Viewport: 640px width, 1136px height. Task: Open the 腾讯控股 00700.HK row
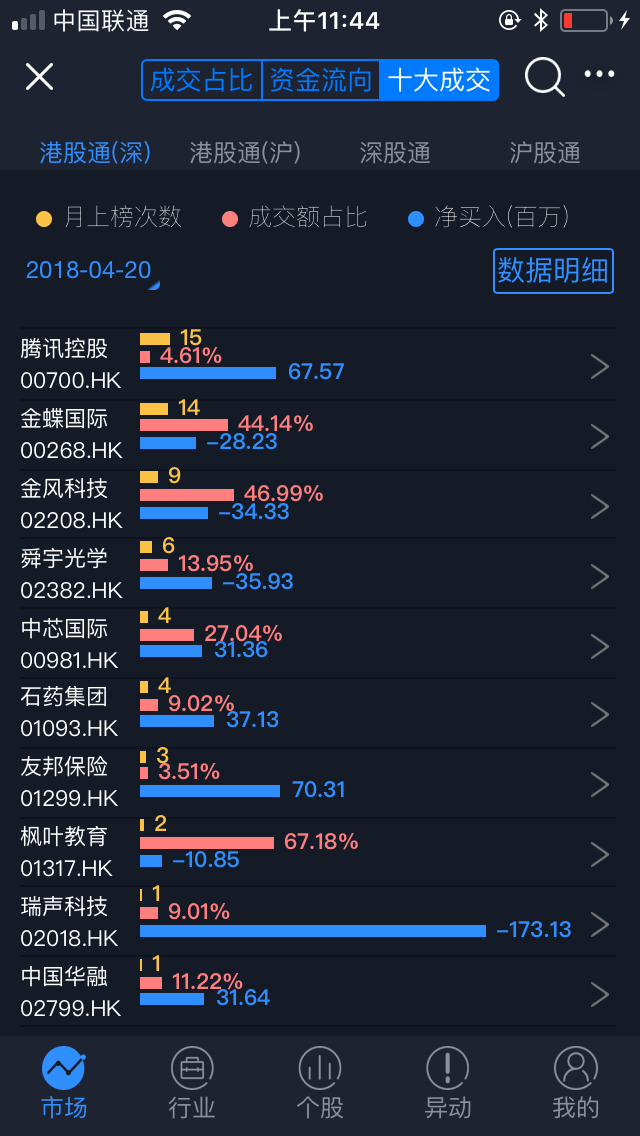pos(318,364)
